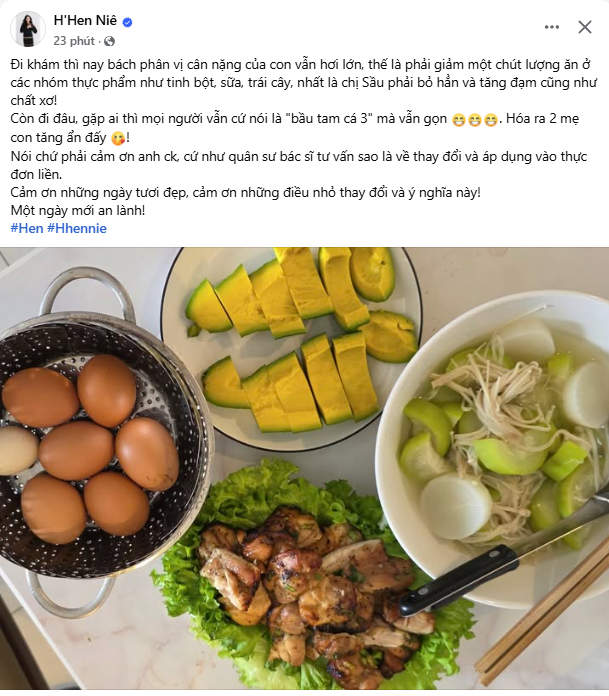Close this post with the X
Image resolution: width=609 pixels, height=696 pixels.
pyautogui.click(x=585, y=27)
